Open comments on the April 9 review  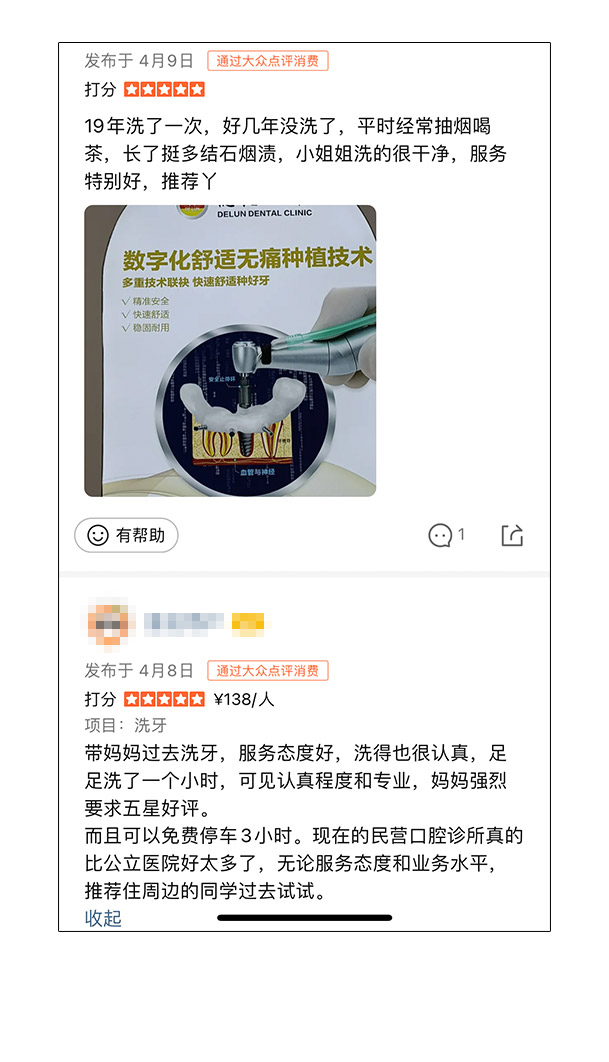click(x=446, y=535)
